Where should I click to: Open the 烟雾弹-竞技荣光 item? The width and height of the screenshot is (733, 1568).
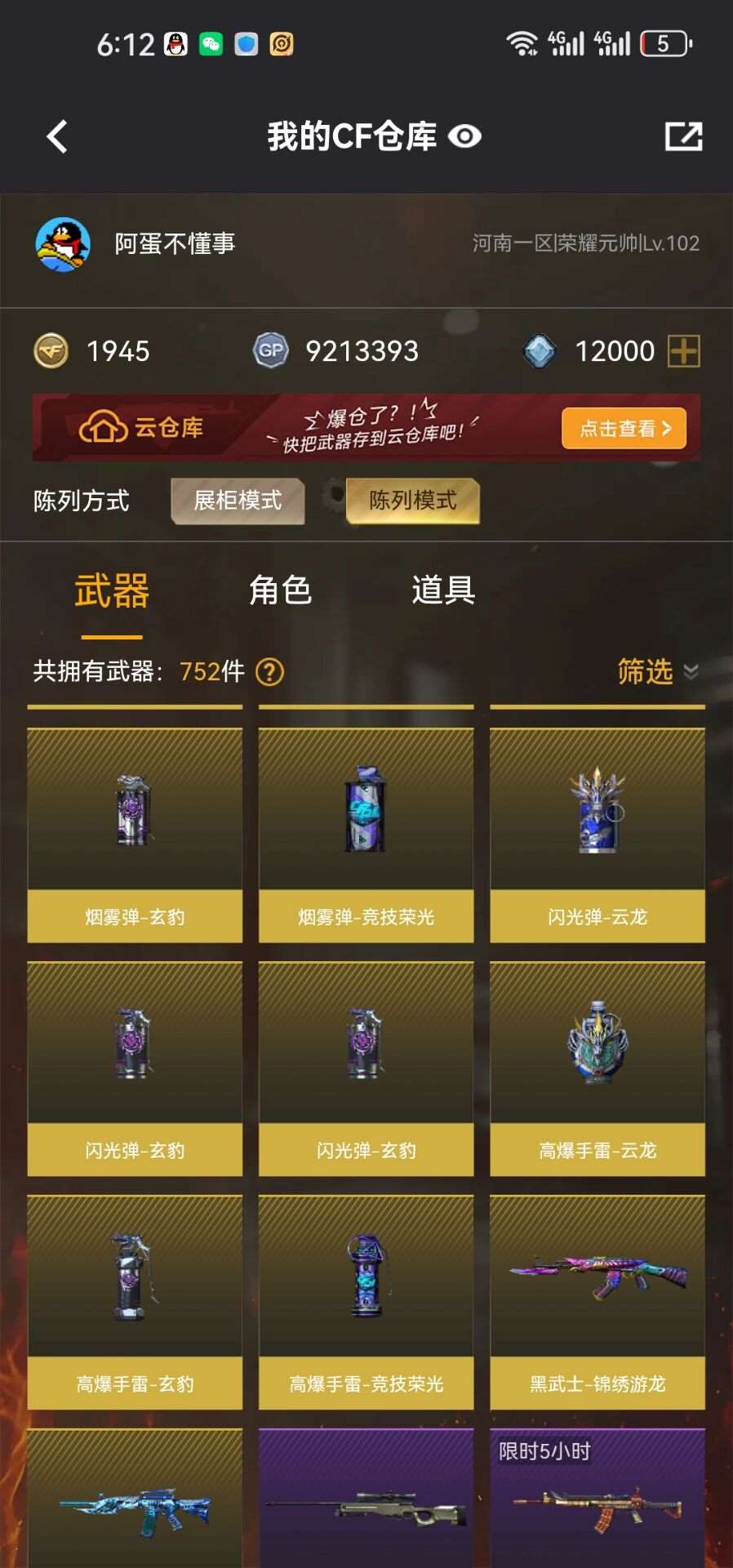(366, 835)
